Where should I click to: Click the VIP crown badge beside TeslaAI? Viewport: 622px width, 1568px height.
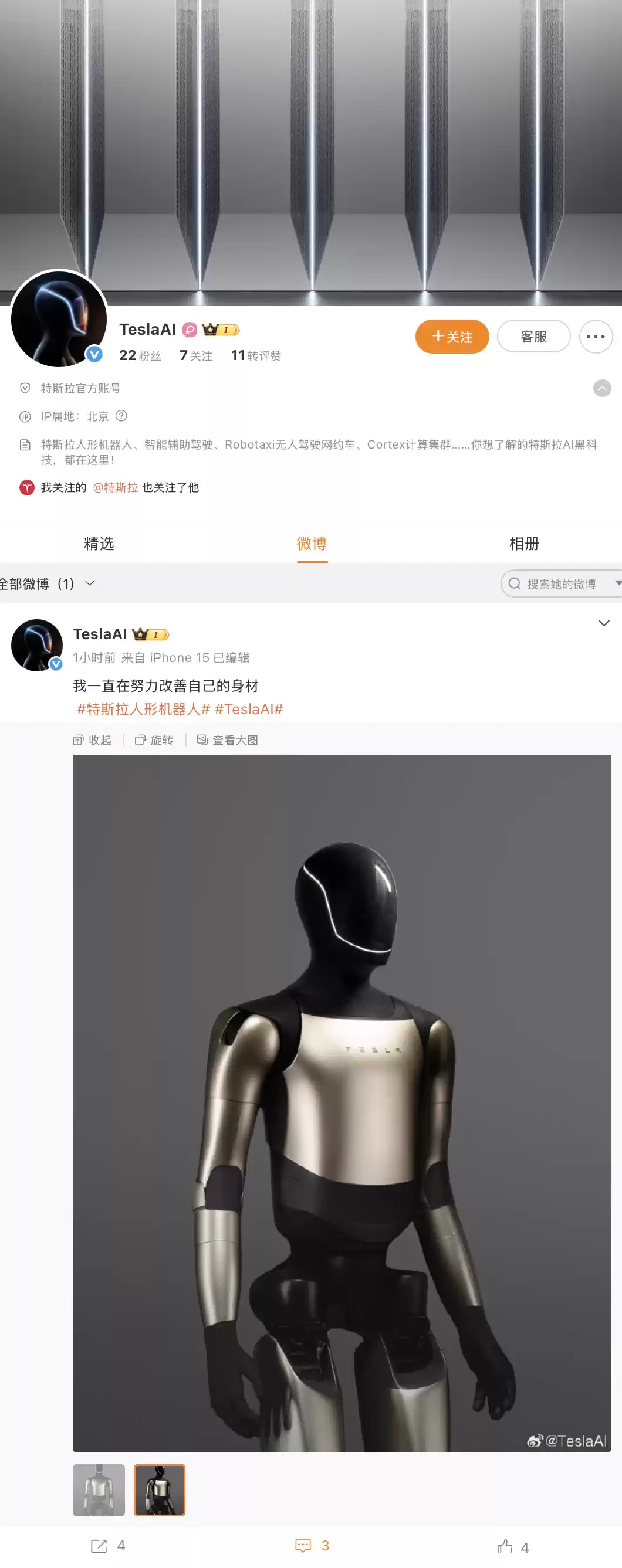pyautogui.click(x=210, y=329)
